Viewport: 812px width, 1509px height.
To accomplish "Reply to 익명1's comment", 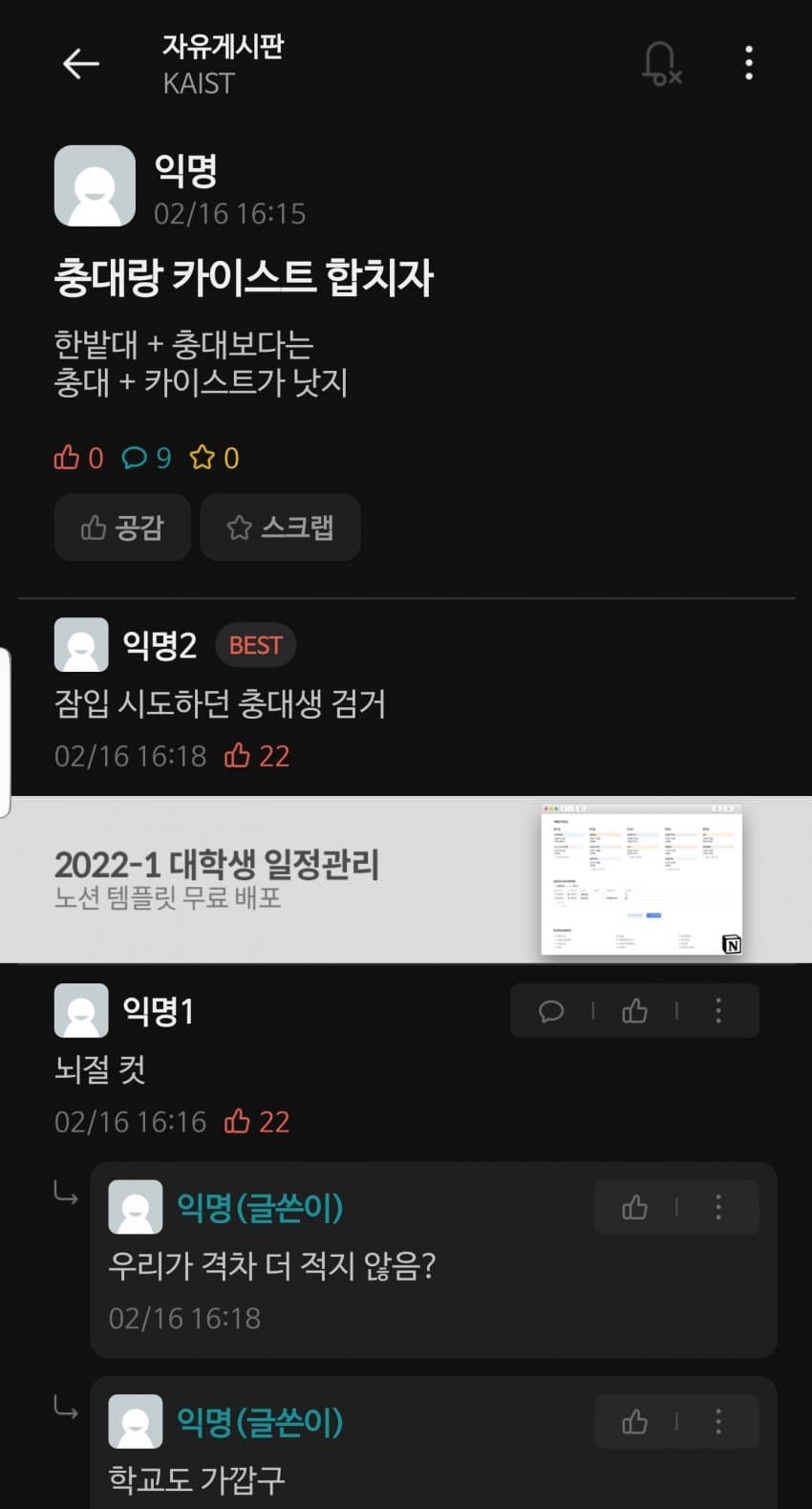I will [551, 1011].
